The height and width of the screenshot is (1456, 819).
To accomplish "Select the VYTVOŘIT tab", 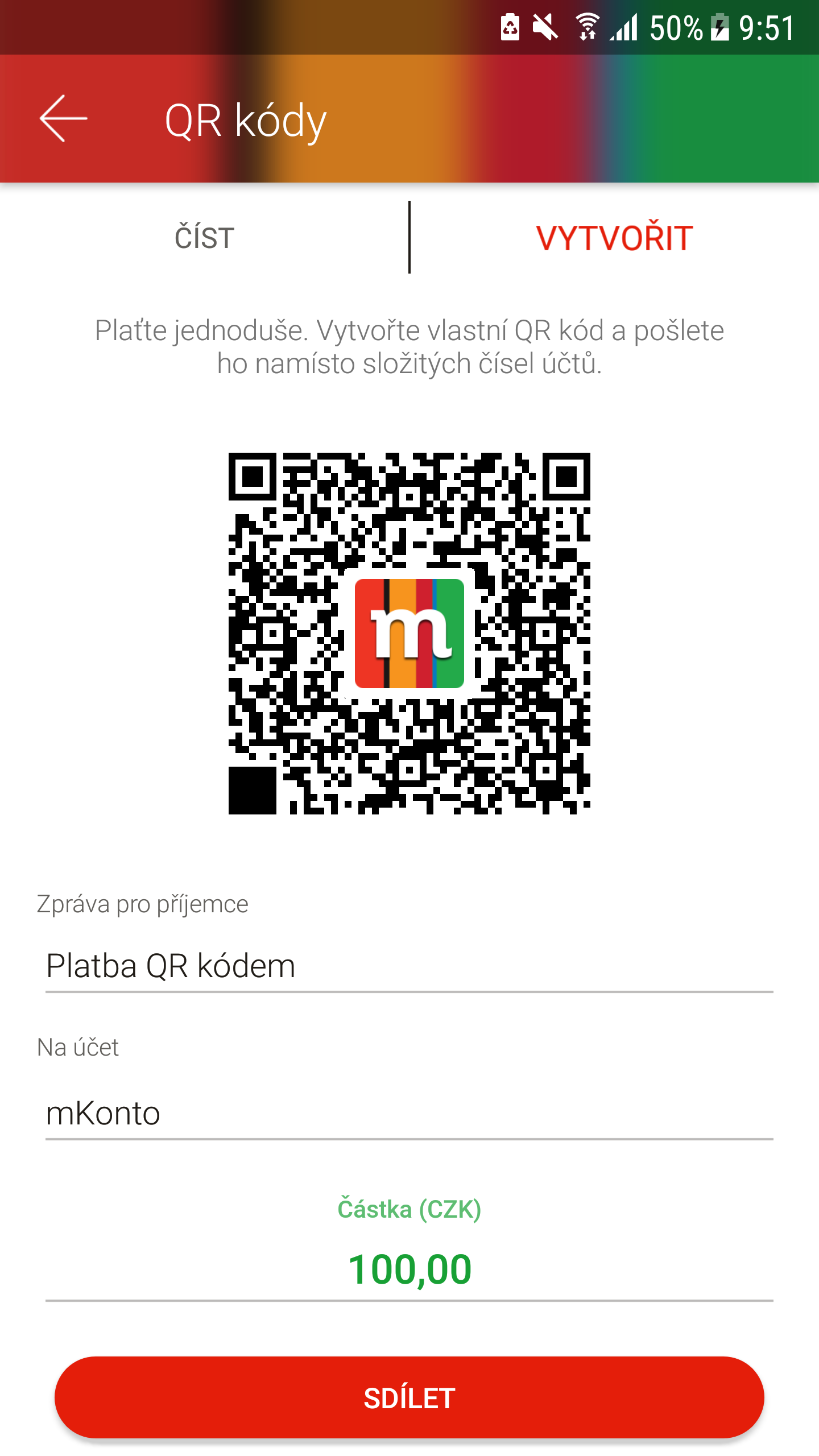I will [x=614, y=238].
